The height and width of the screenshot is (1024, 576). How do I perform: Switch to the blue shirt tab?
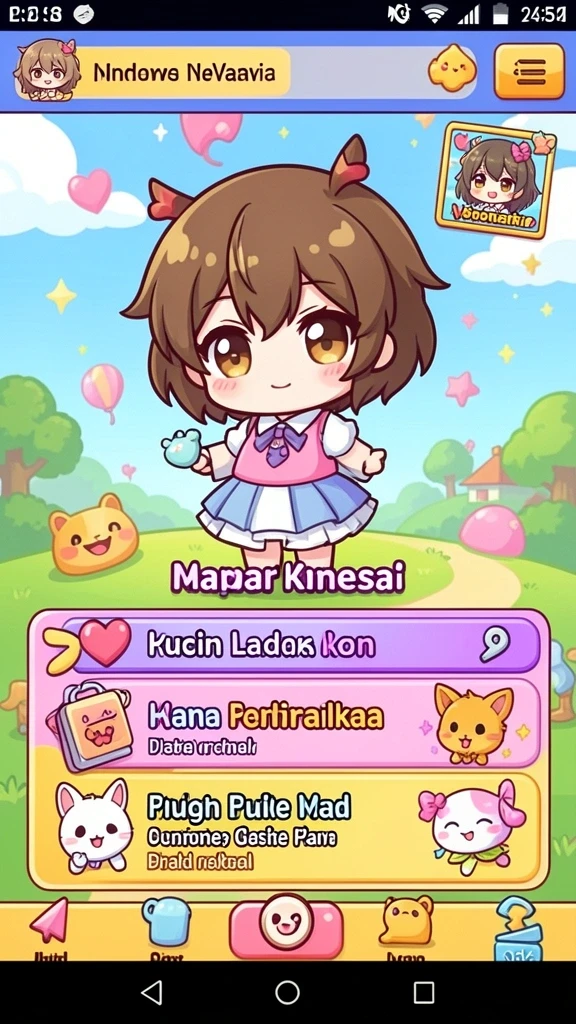167,922
